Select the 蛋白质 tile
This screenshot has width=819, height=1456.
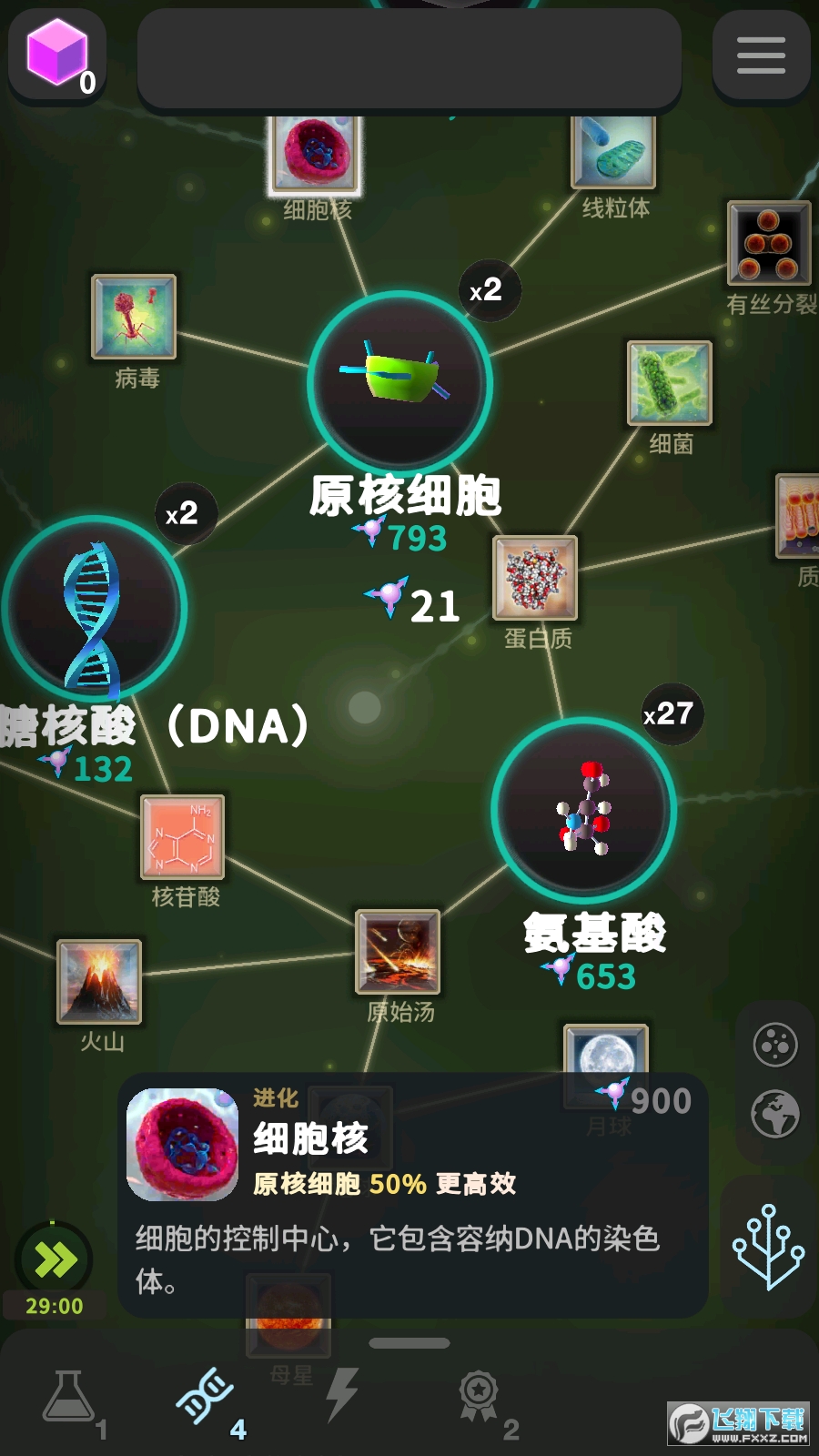click(535, 579)
